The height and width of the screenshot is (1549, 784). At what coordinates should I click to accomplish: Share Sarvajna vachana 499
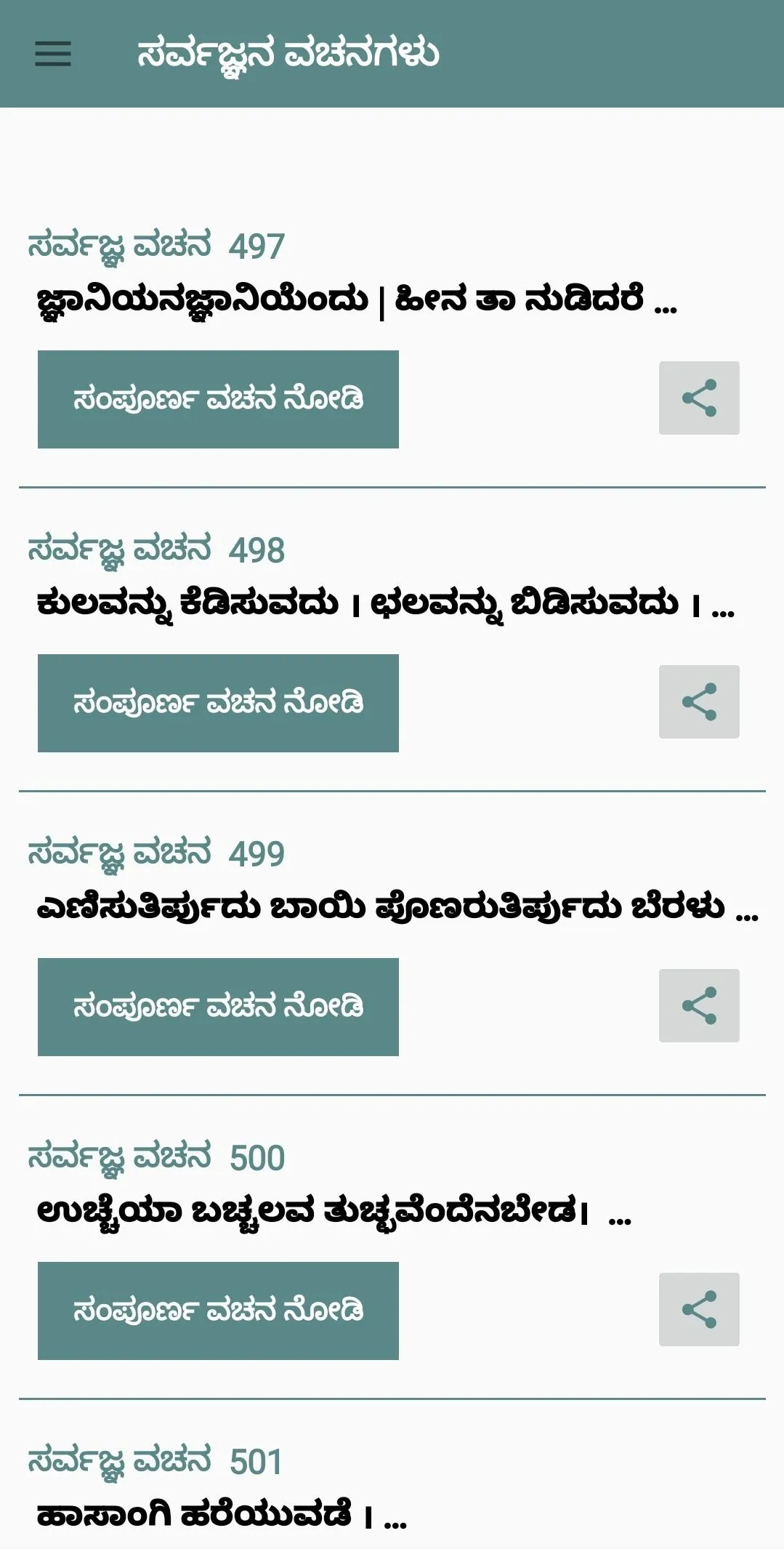[x=699, y=1006]
